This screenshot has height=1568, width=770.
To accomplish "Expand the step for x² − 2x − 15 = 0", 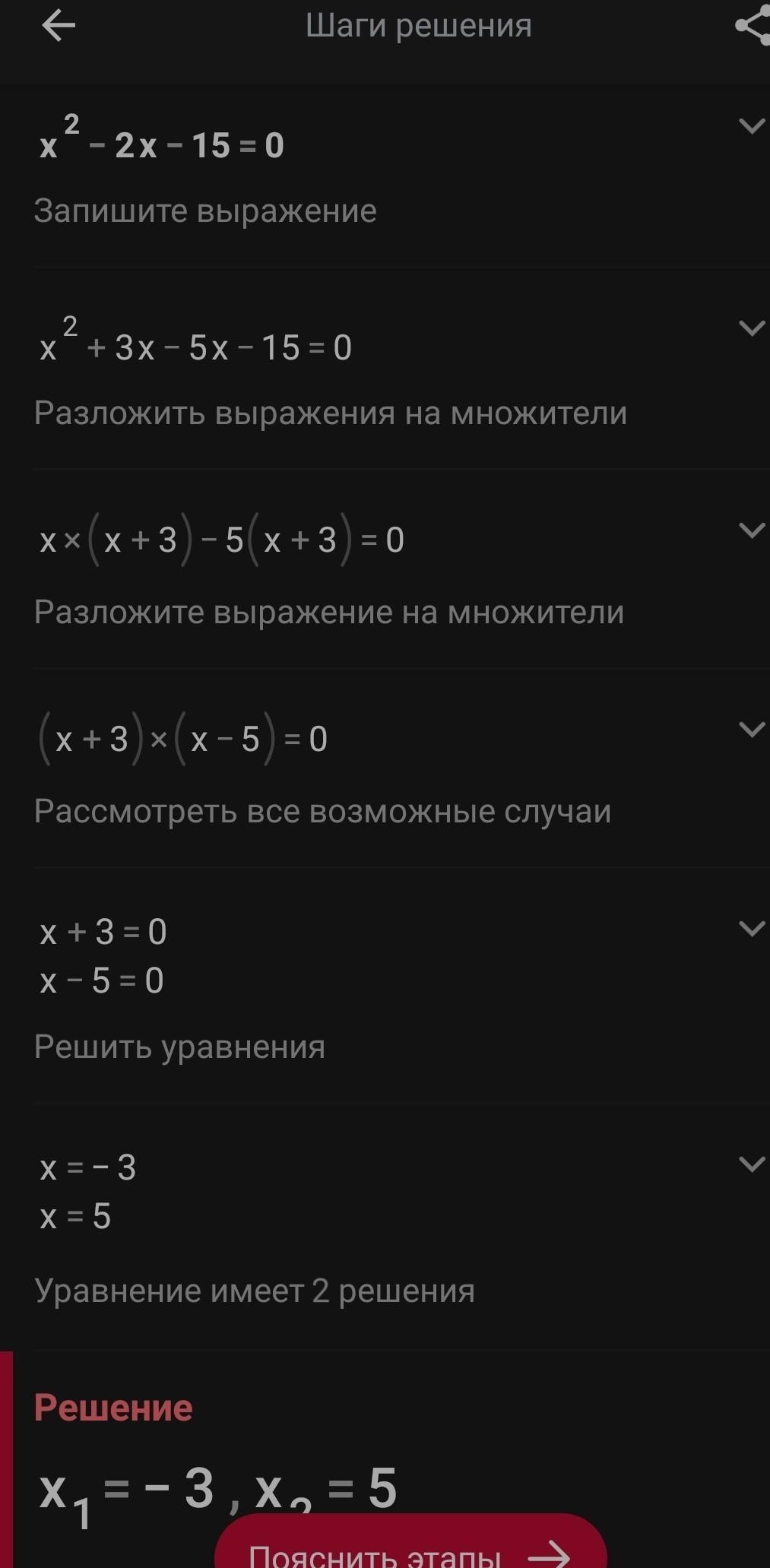I will point(752,126).
